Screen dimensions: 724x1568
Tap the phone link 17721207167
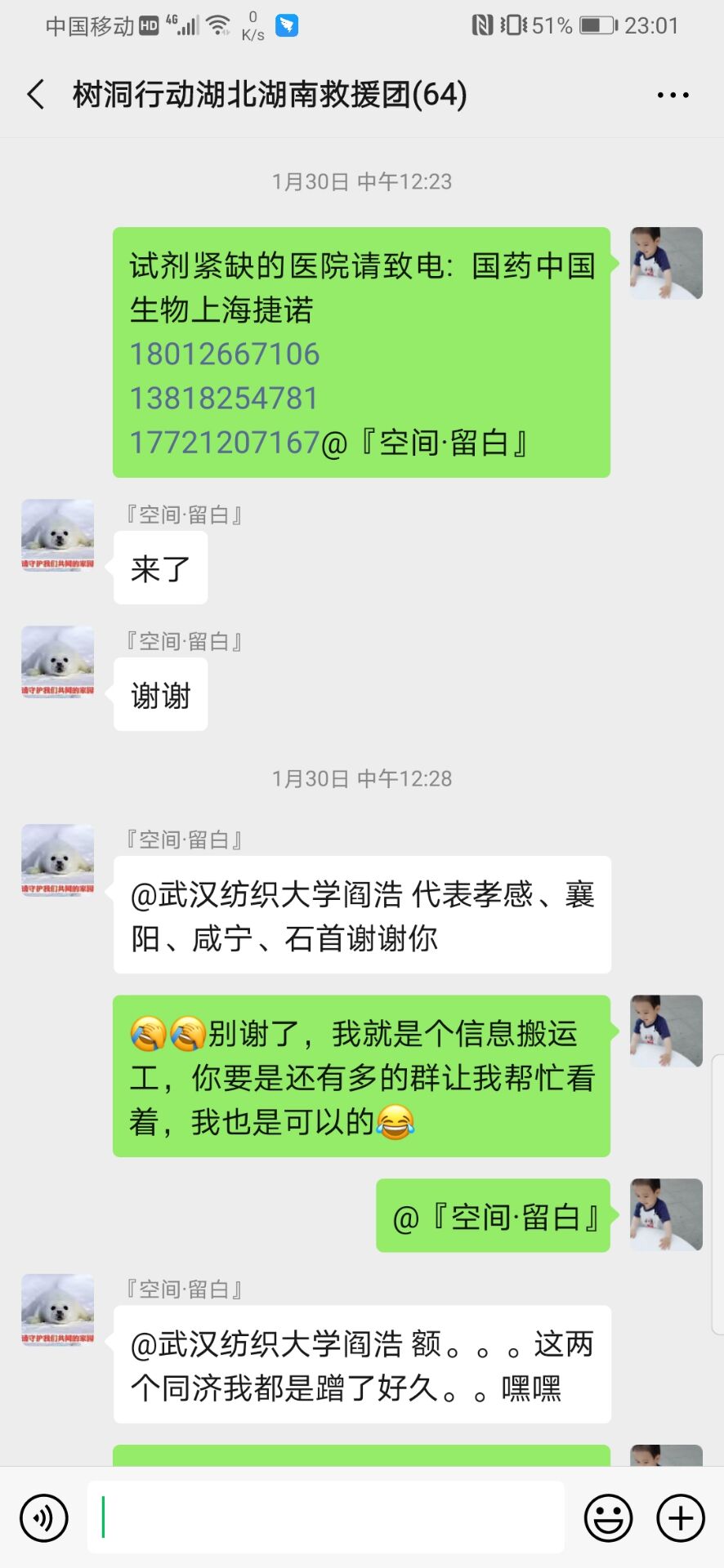pos(224,443)
